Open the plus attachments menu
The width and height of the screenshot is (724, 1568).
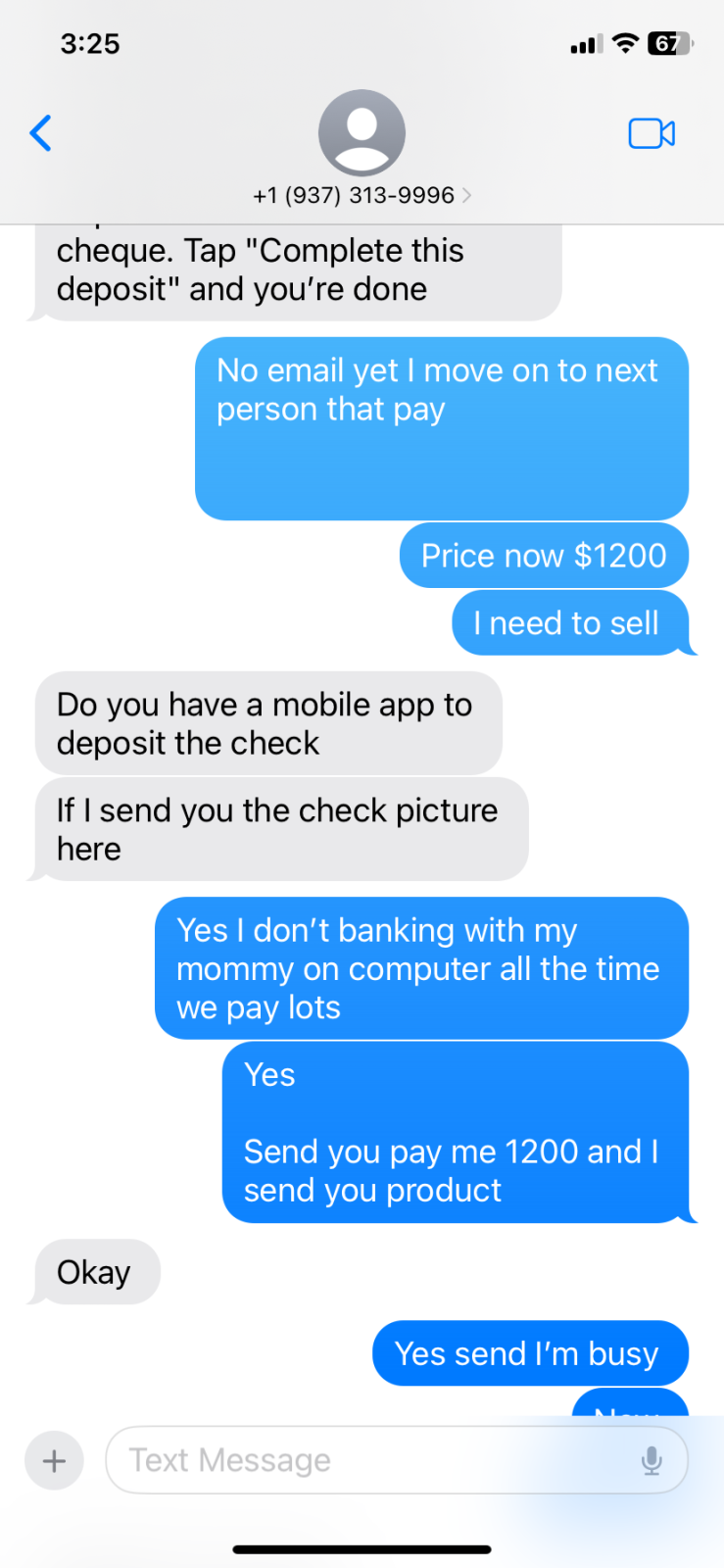[x=55, y=1461]
